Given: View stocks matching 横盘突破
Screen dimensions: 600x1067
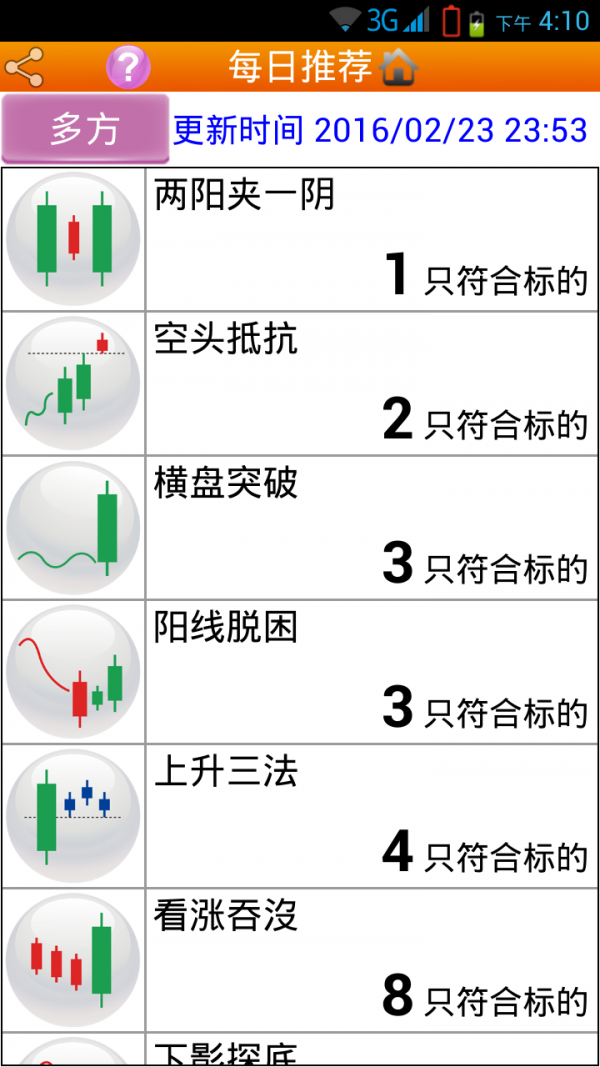Looking at the screenshot, I should tap(300, 528).
